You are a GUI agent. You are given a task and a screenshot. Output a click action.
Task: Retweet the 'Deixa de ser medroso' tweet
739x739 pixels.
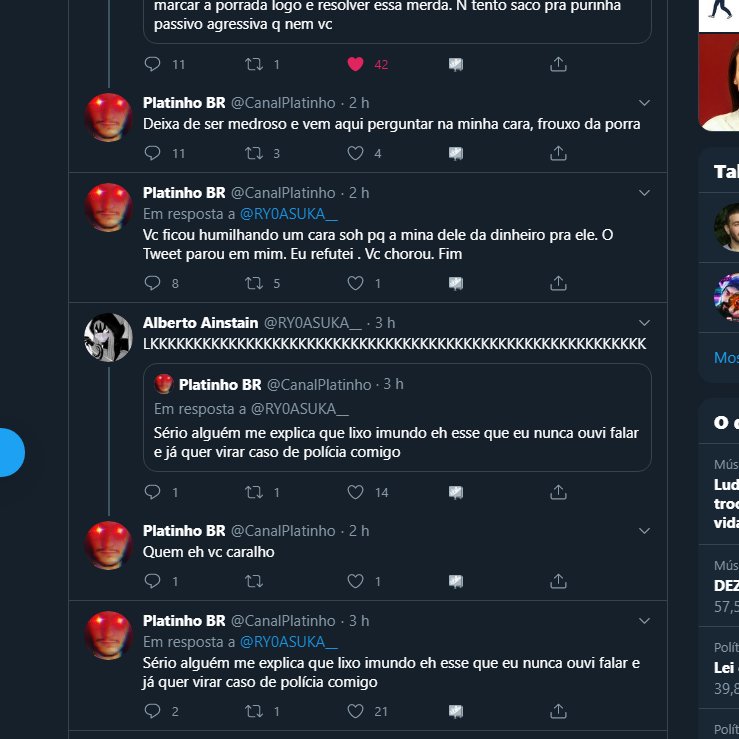point(254,153)
